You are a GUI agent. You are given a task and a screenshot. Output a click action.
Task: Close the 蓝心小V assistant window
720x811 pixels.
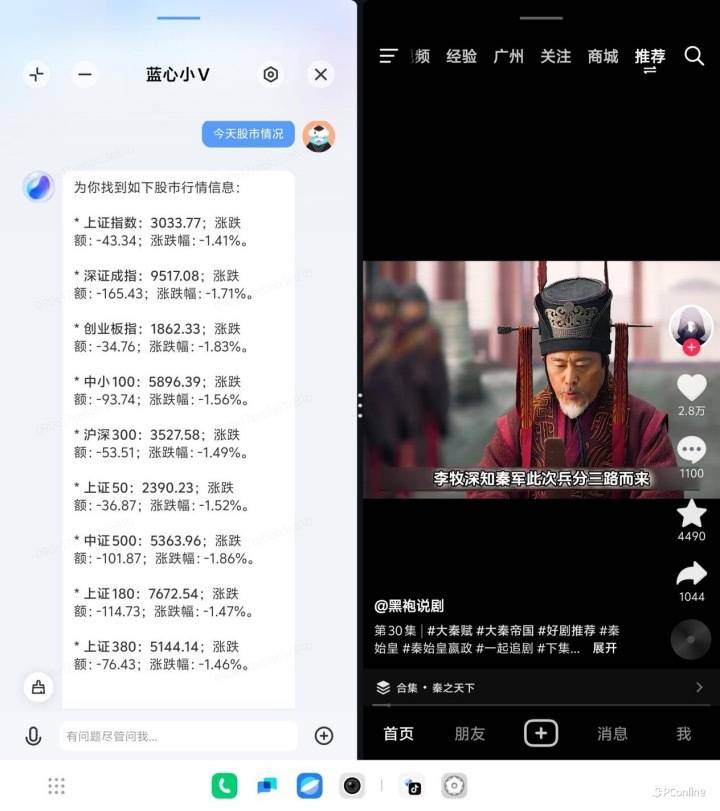320,74
